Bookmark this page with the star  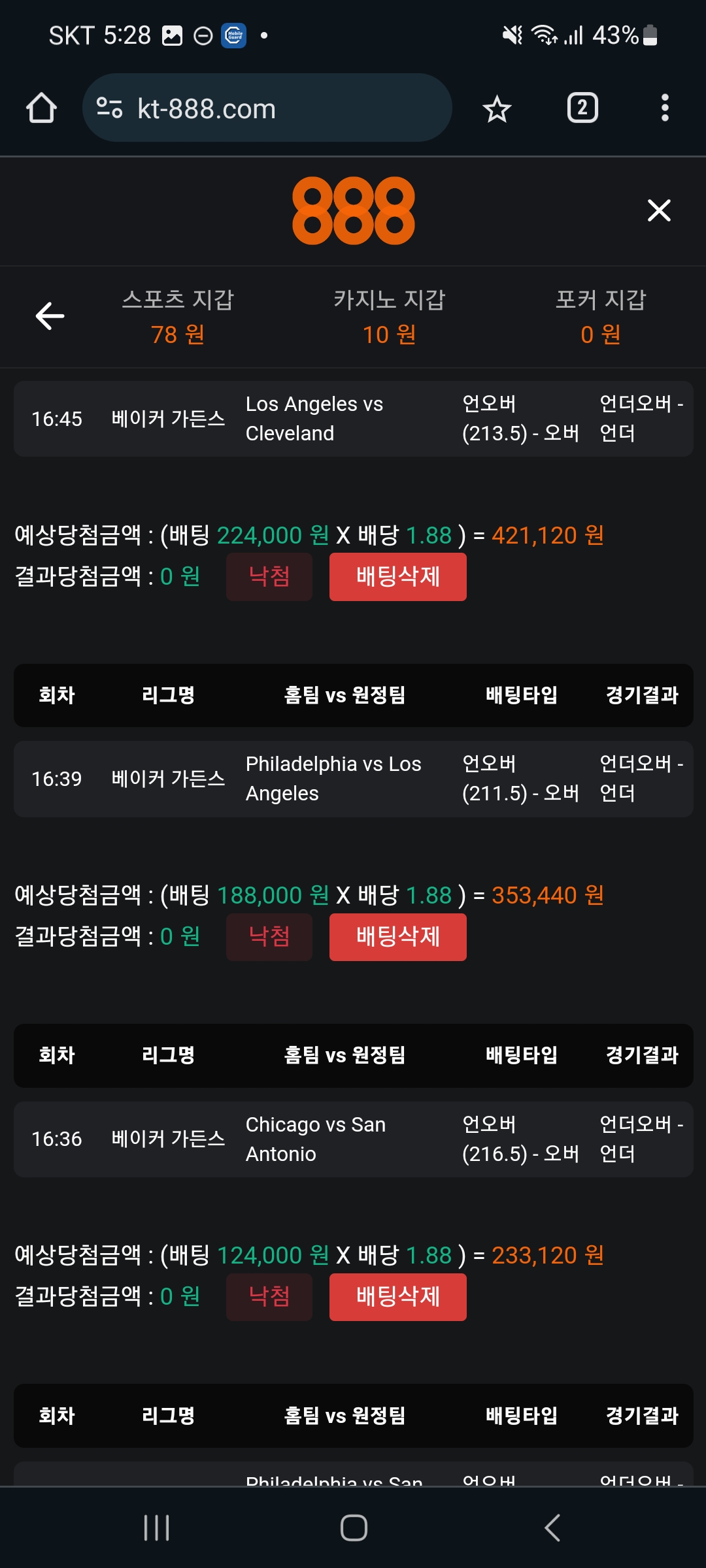(497, 108)
